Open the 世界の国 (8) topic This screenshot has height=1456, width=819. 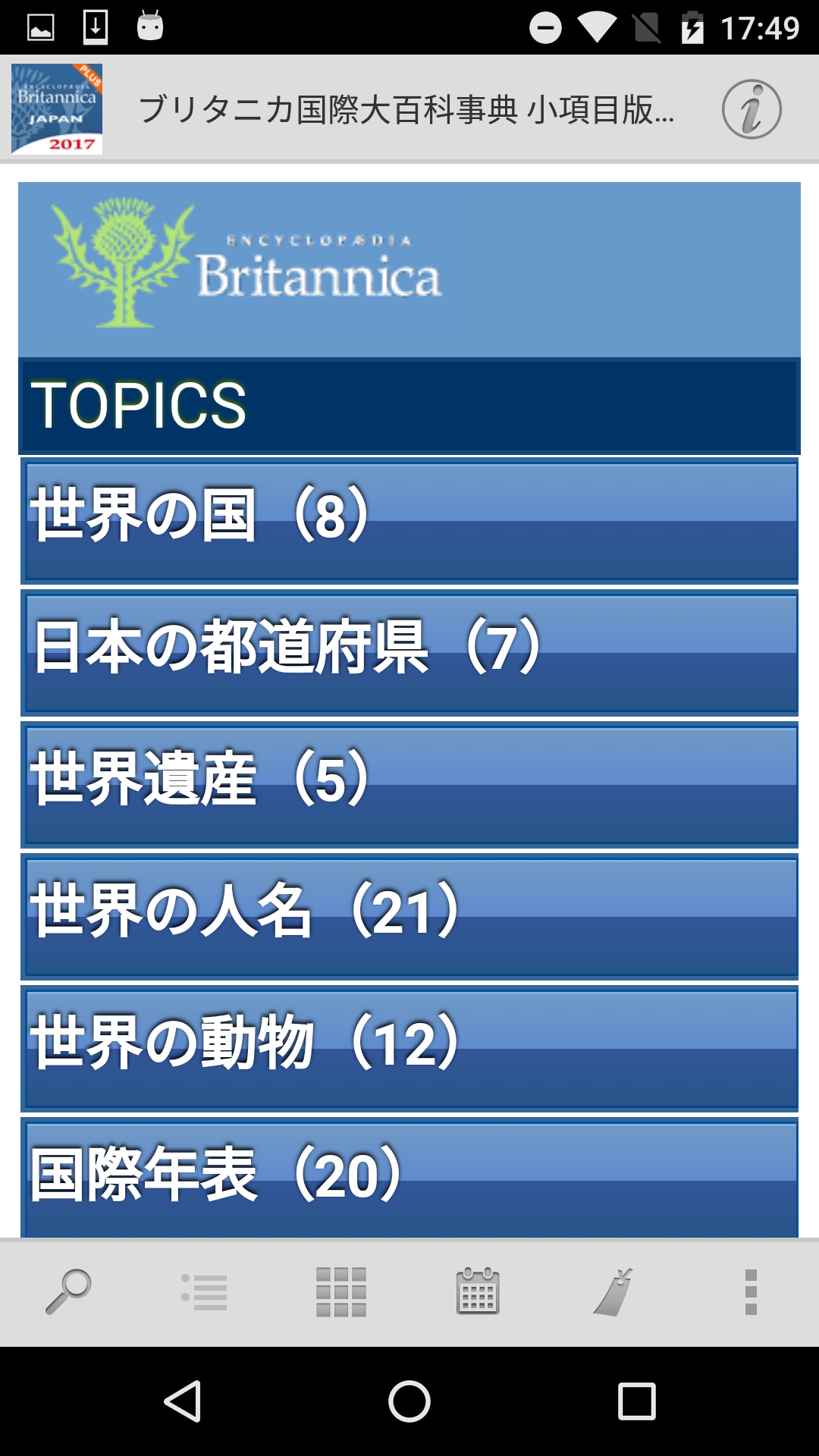click(x=409, y=519)
